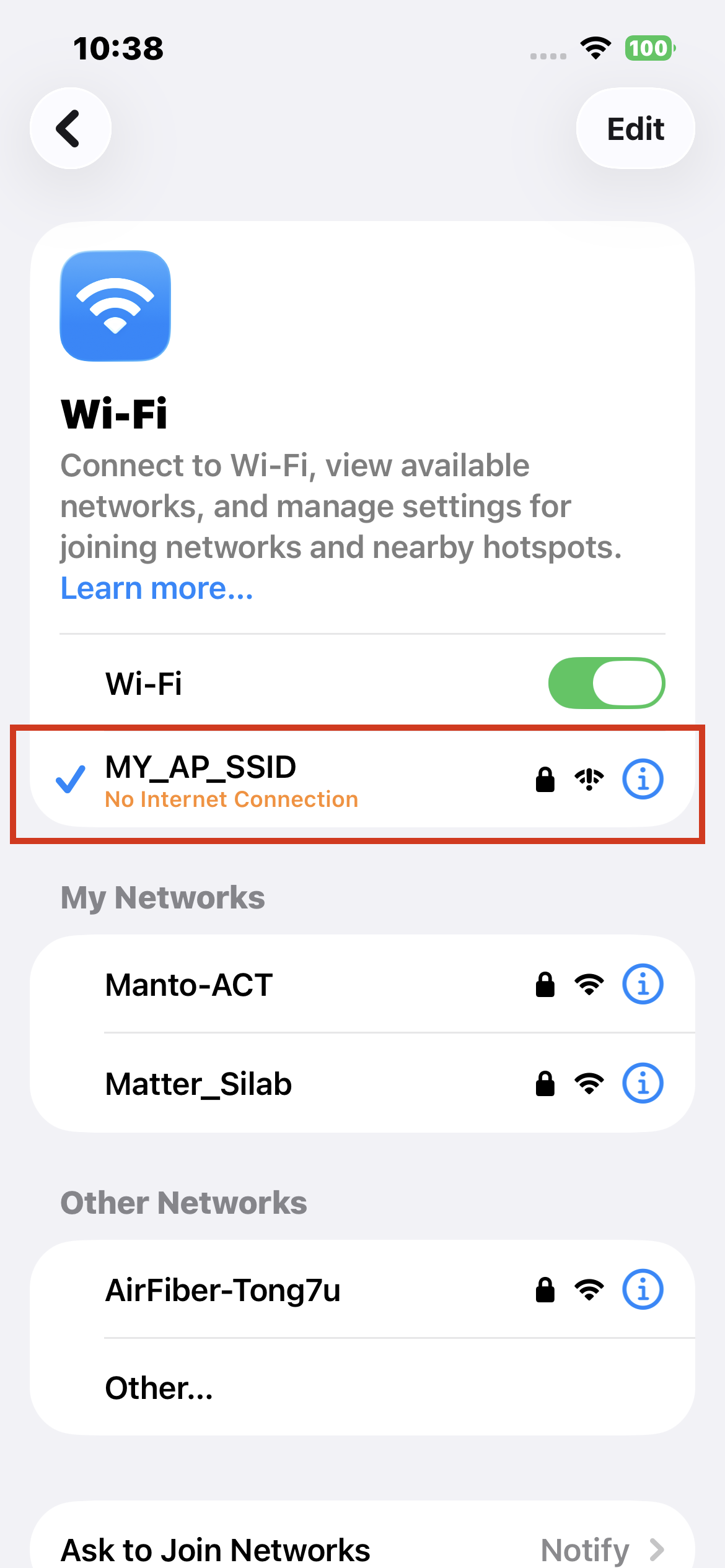Select the connected MY_AP_SSID network
725x1568 pixels.
[x=362, y=780]
